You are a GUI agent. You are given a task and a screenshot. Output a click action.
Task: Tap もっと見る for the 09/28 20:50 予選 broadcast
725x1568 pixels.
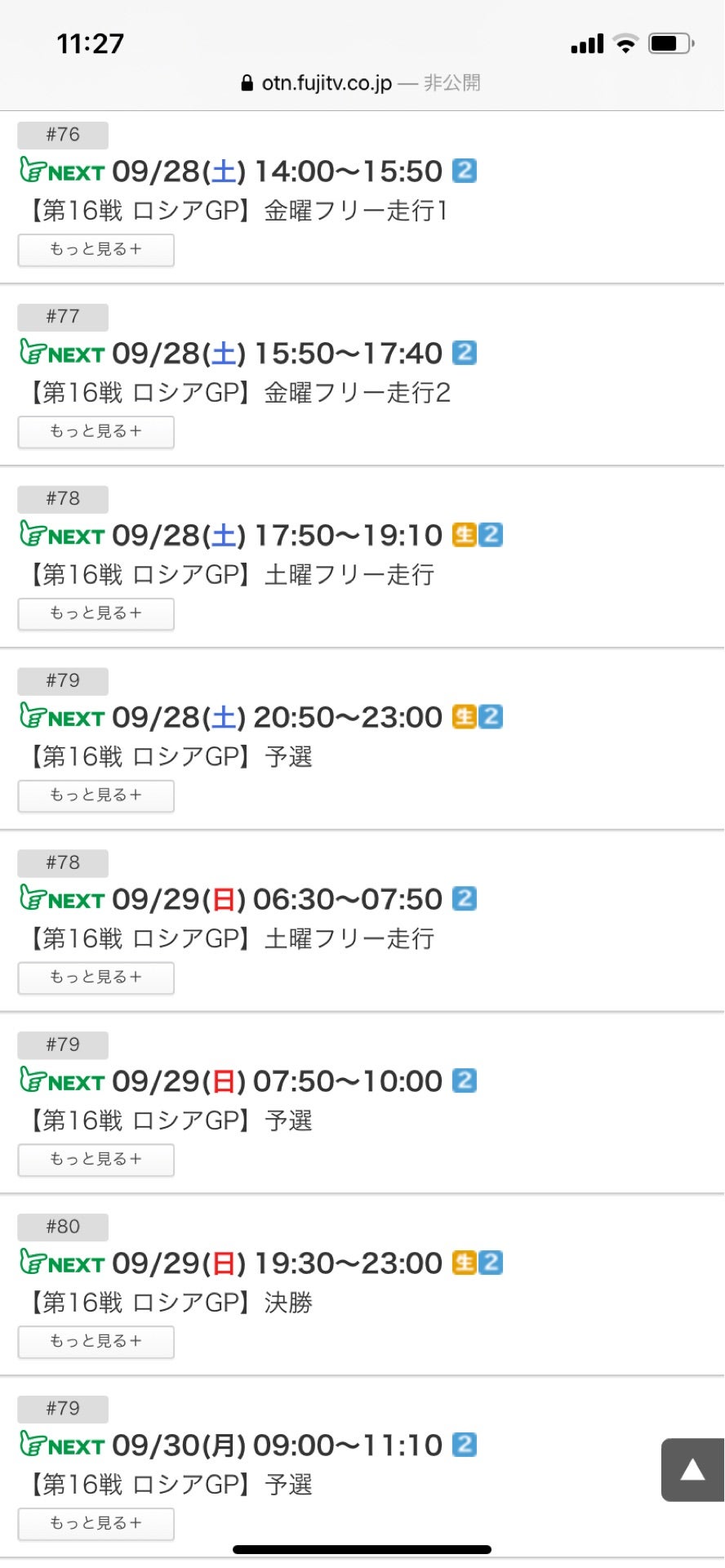[96, 796]
